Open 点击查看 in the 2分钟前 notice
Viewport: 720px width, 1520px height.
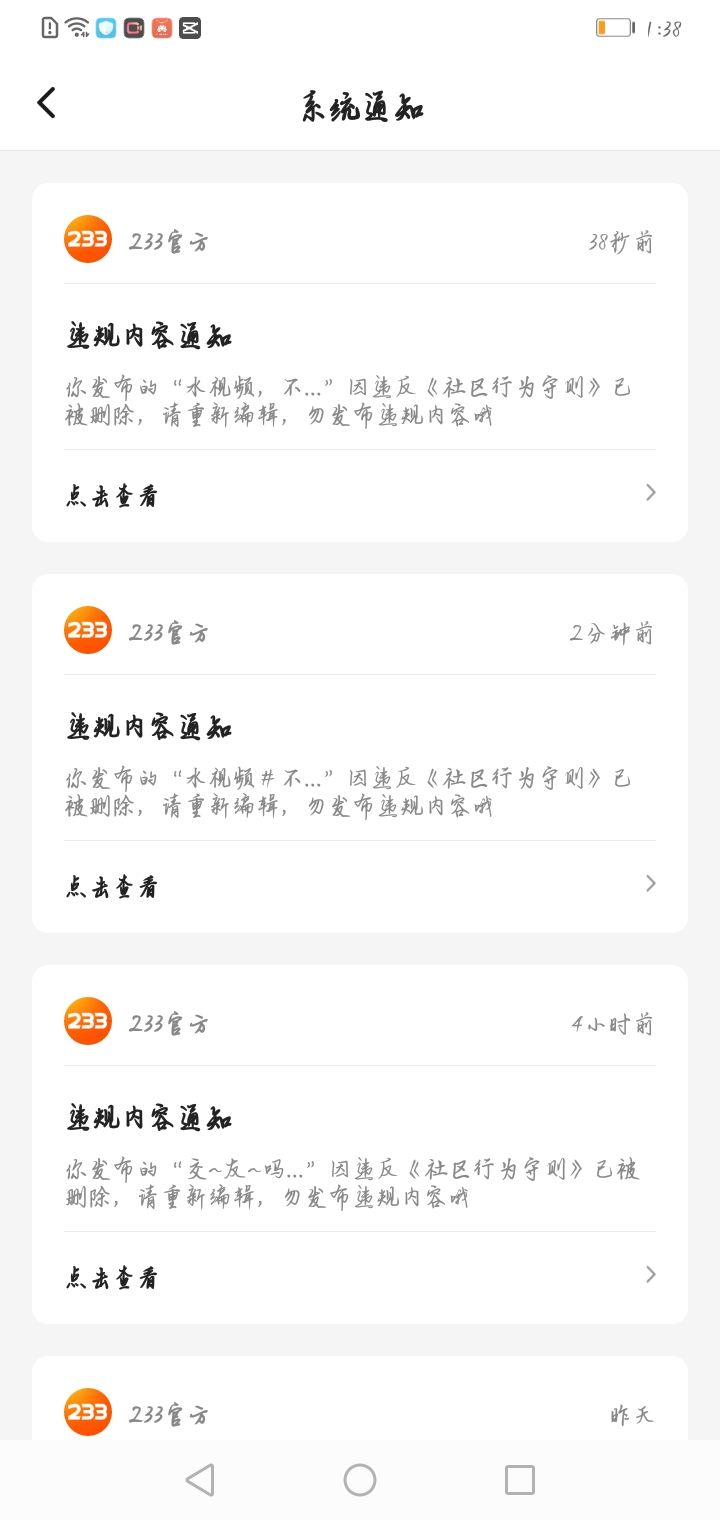click(x=360, y=886)
